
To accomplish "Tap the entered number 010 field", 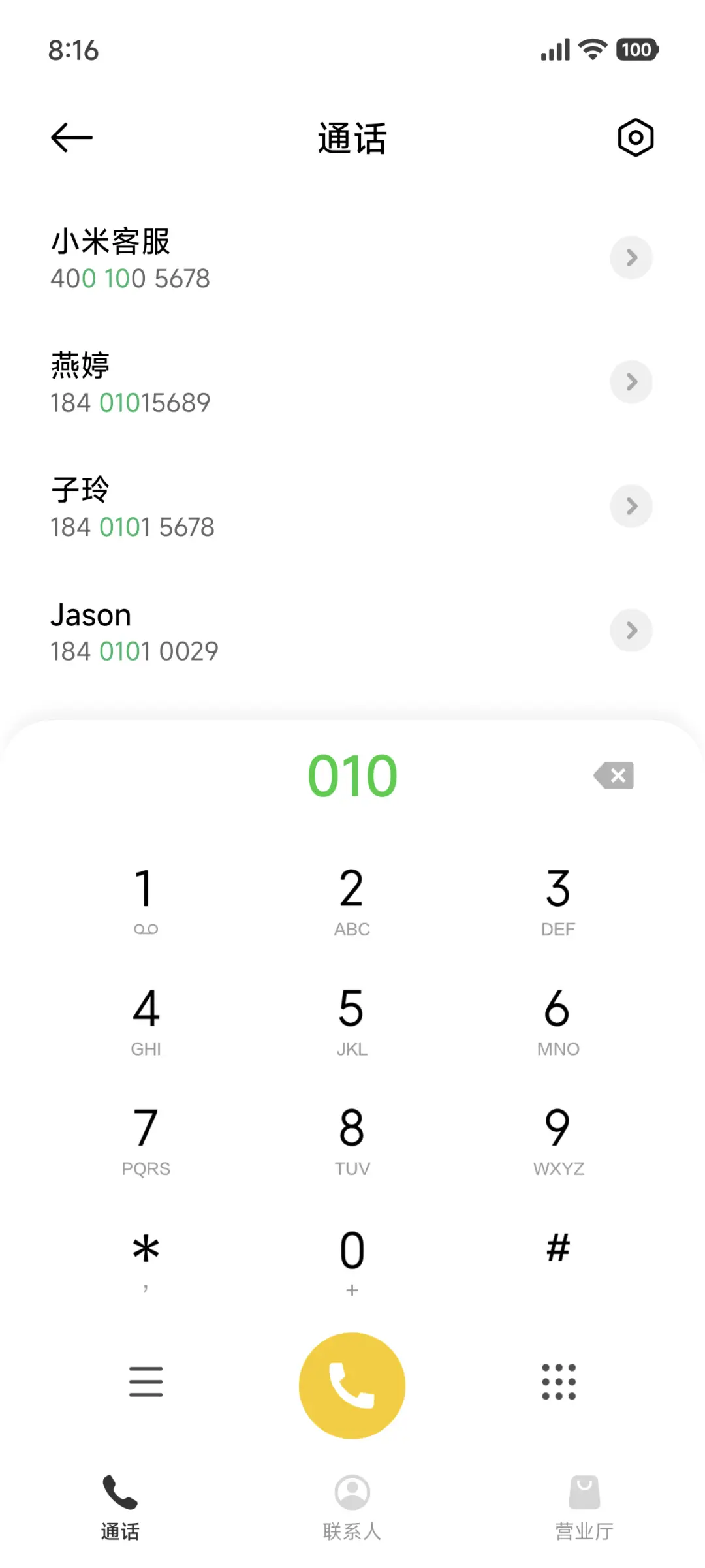I will pos(352,775).
